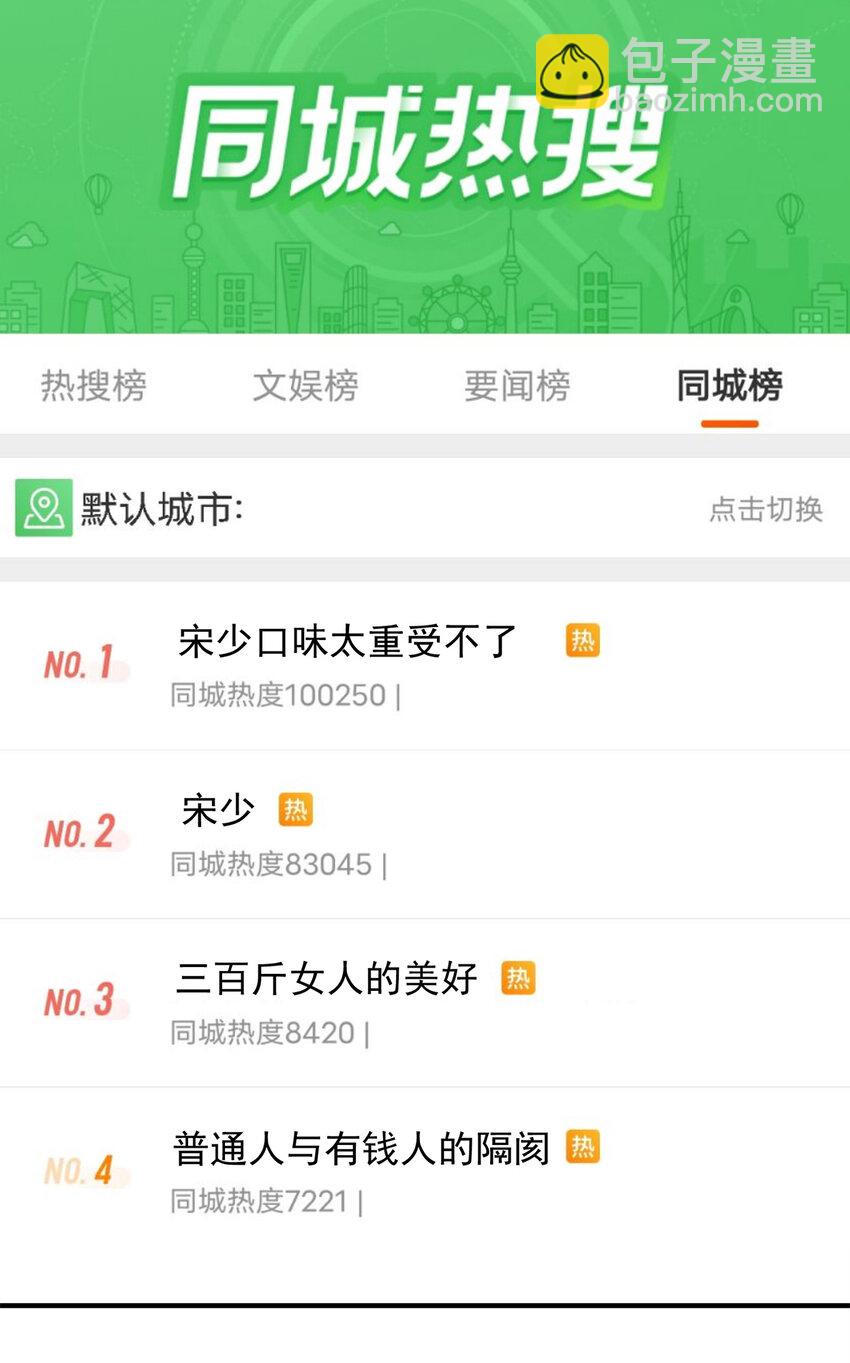
Task: Click the green location pin icon
Action: point(42,510)
